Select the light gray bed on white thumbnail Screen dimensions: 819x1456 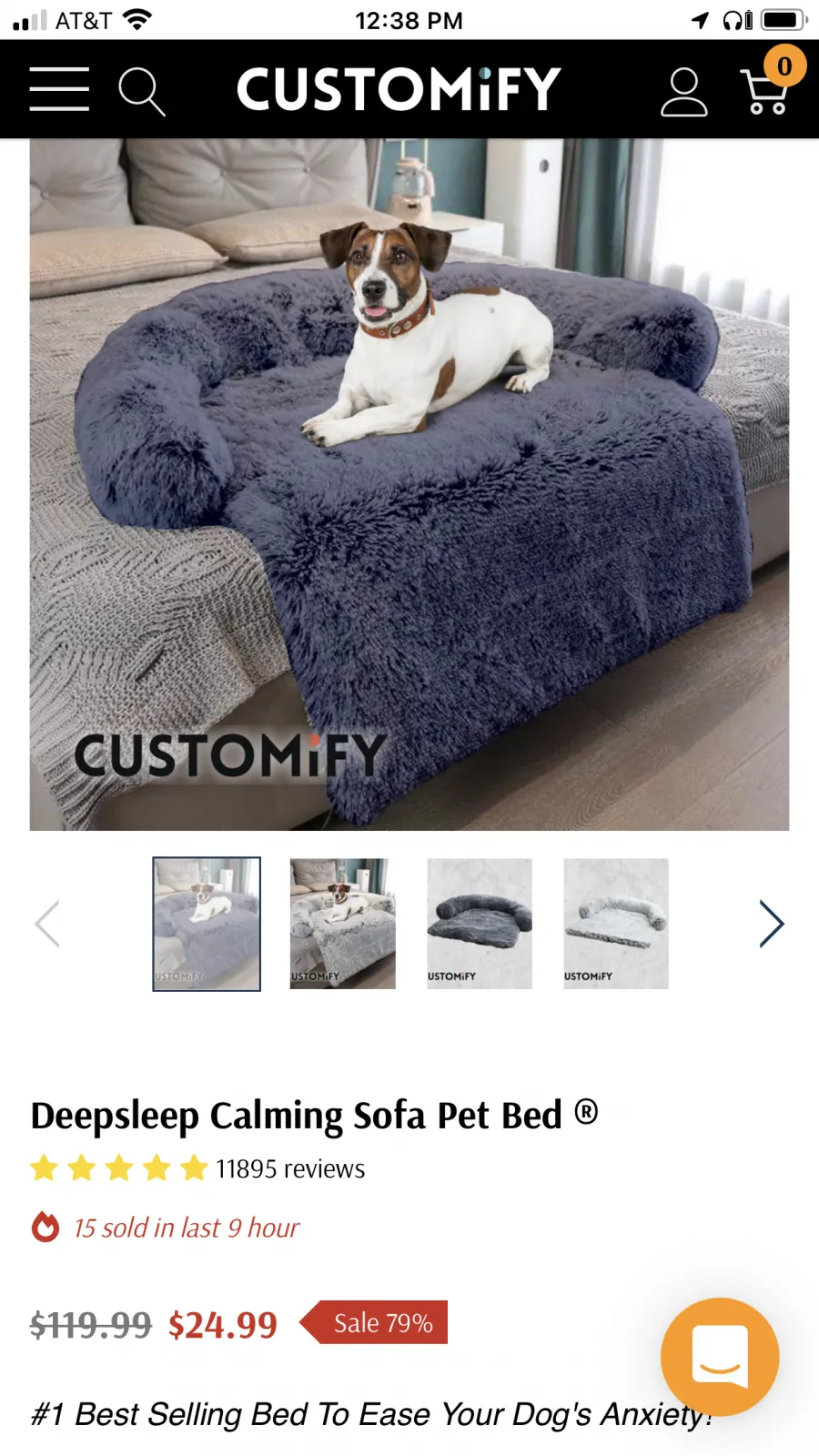click(x=616, y=924)
